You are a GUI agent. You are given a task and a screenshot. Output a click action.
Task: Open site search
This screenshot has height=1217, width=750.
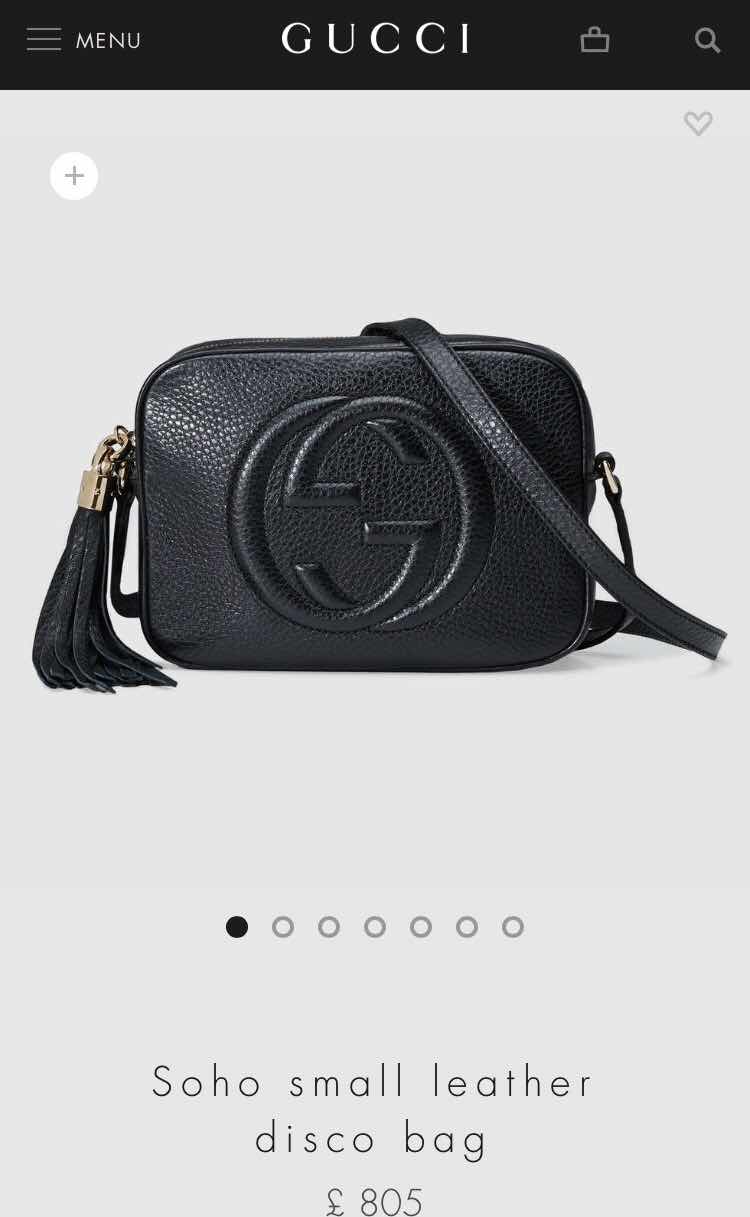(x=707, y=40)
